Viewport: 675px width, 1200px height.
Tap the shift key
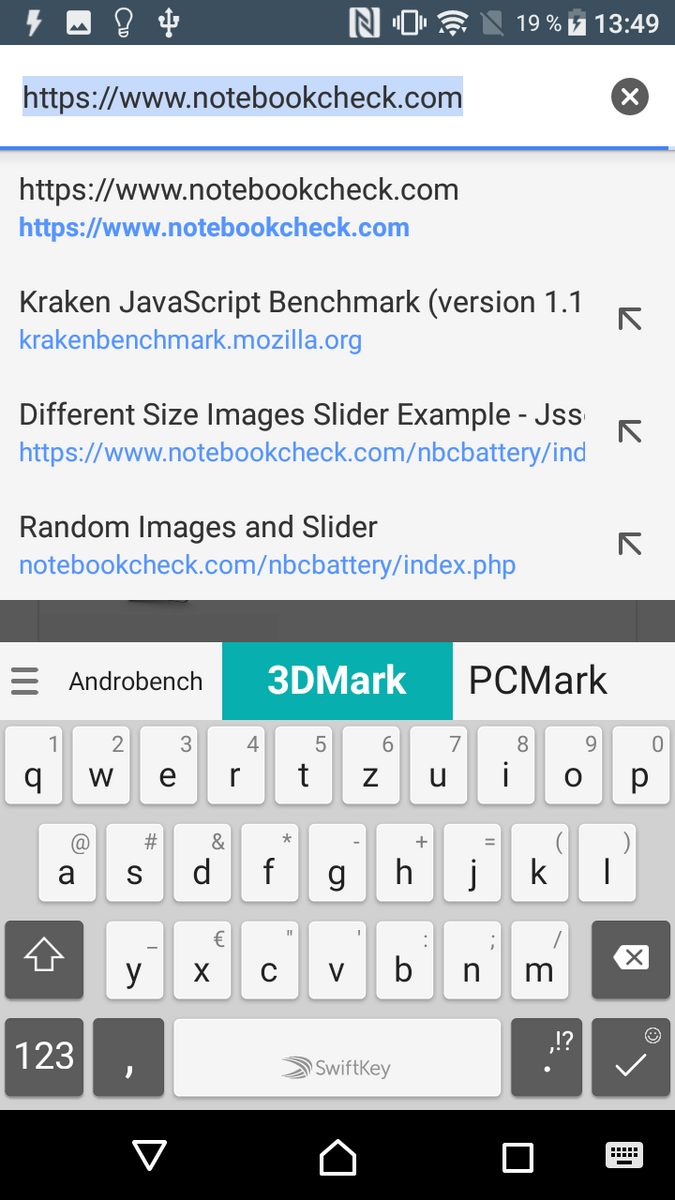pos(44,959)
